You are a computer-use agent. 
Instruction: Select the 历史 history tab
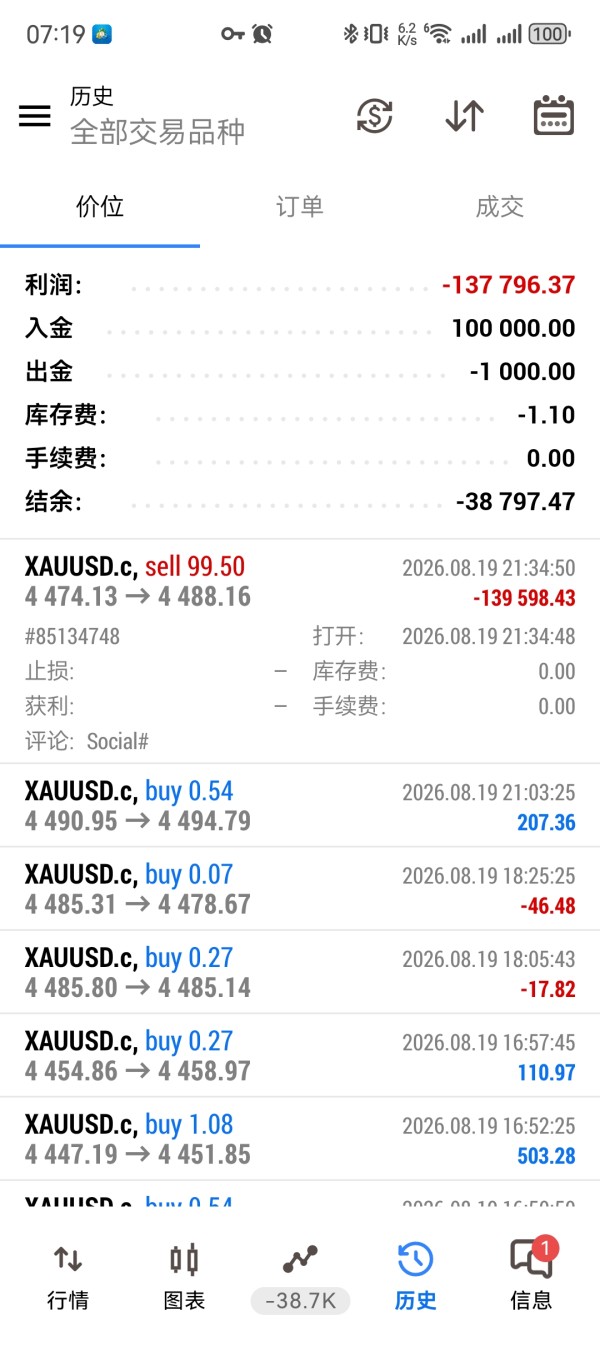pos(415,1276)
